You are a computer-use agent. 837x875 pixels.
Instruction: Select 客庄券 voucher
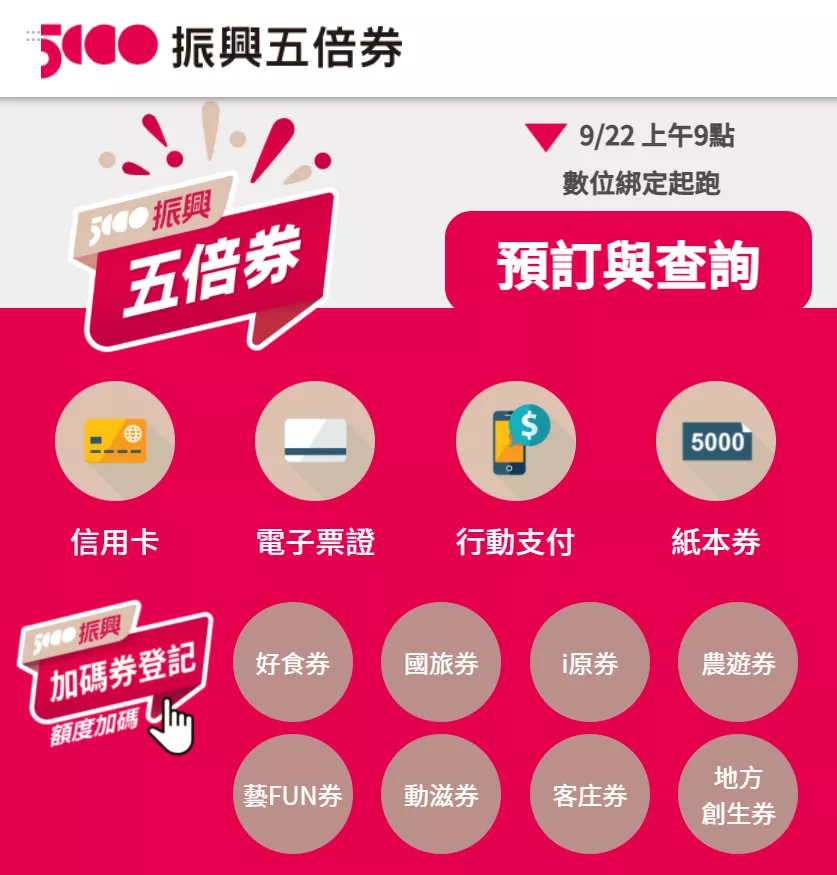point(590,795)
